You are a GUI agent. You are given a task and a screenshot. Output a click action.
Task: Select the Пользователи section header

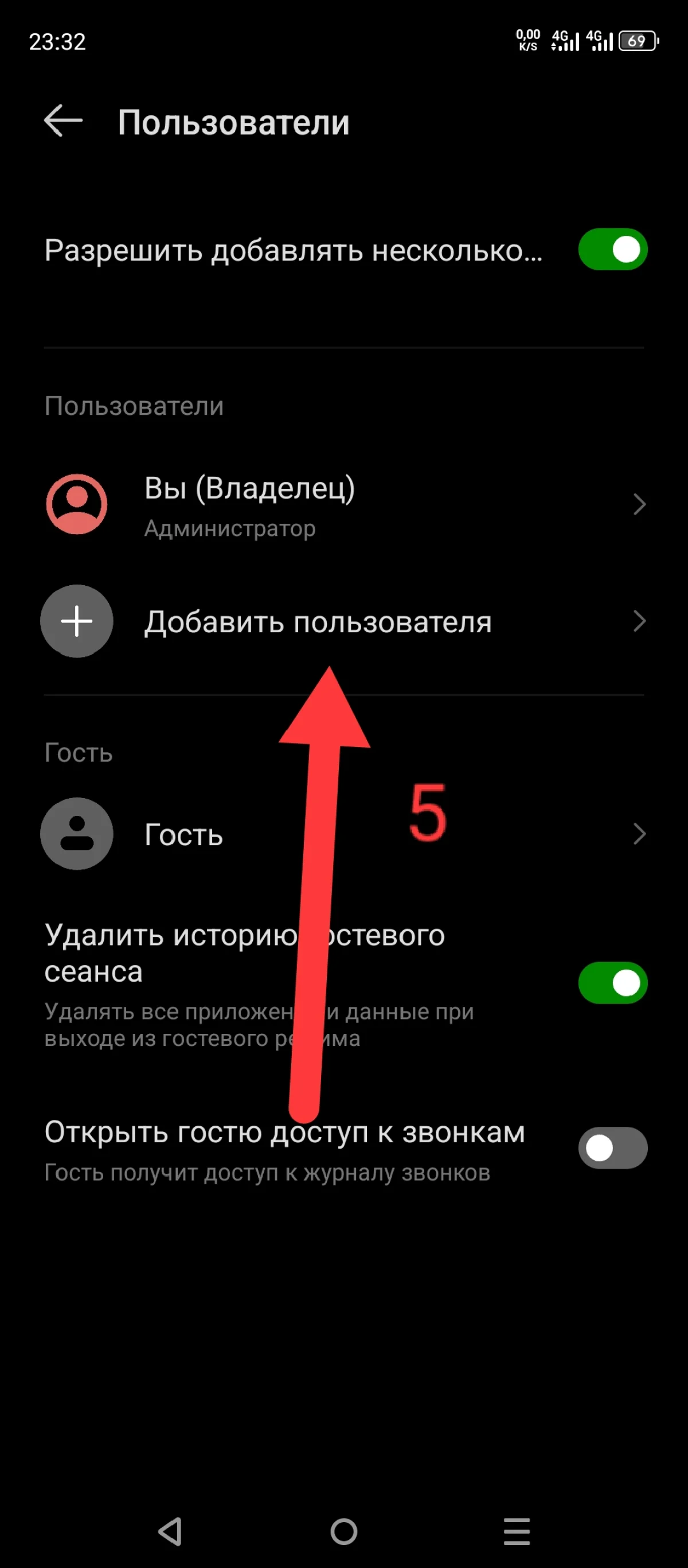click(134, 406)
